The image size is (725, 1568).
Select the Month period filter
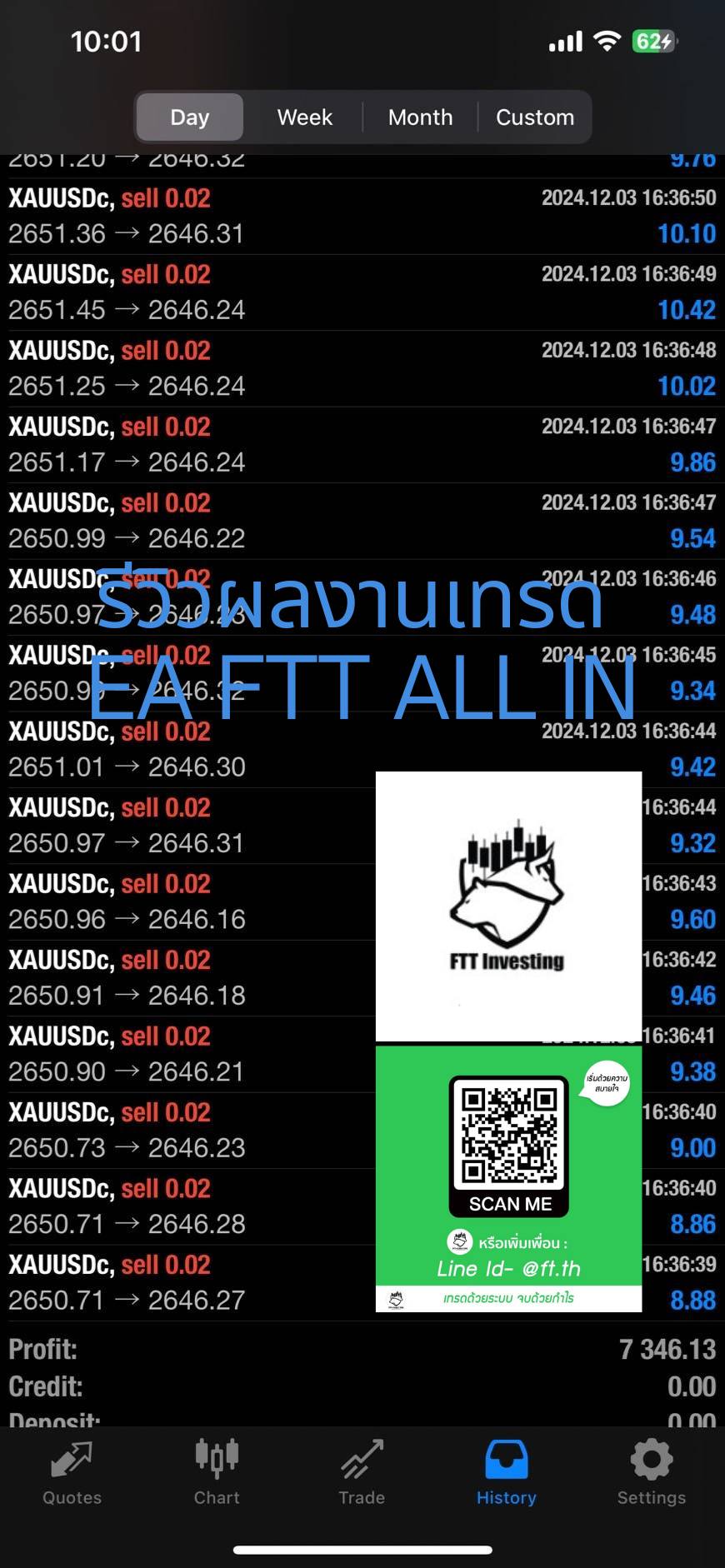[x=420, y=117]
